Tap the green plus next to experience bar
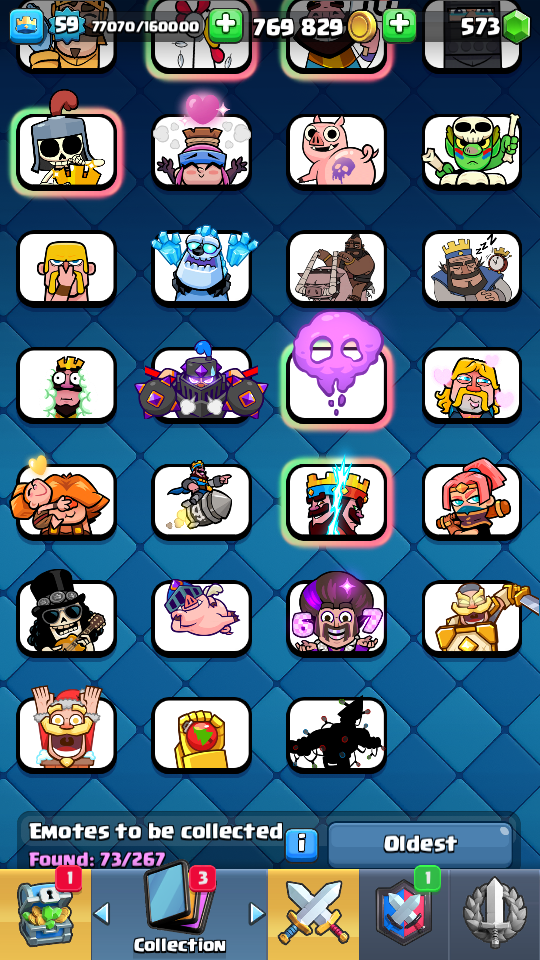Image resolution: width=540 pixels, height=960 pixels. (x=225, y=26)
